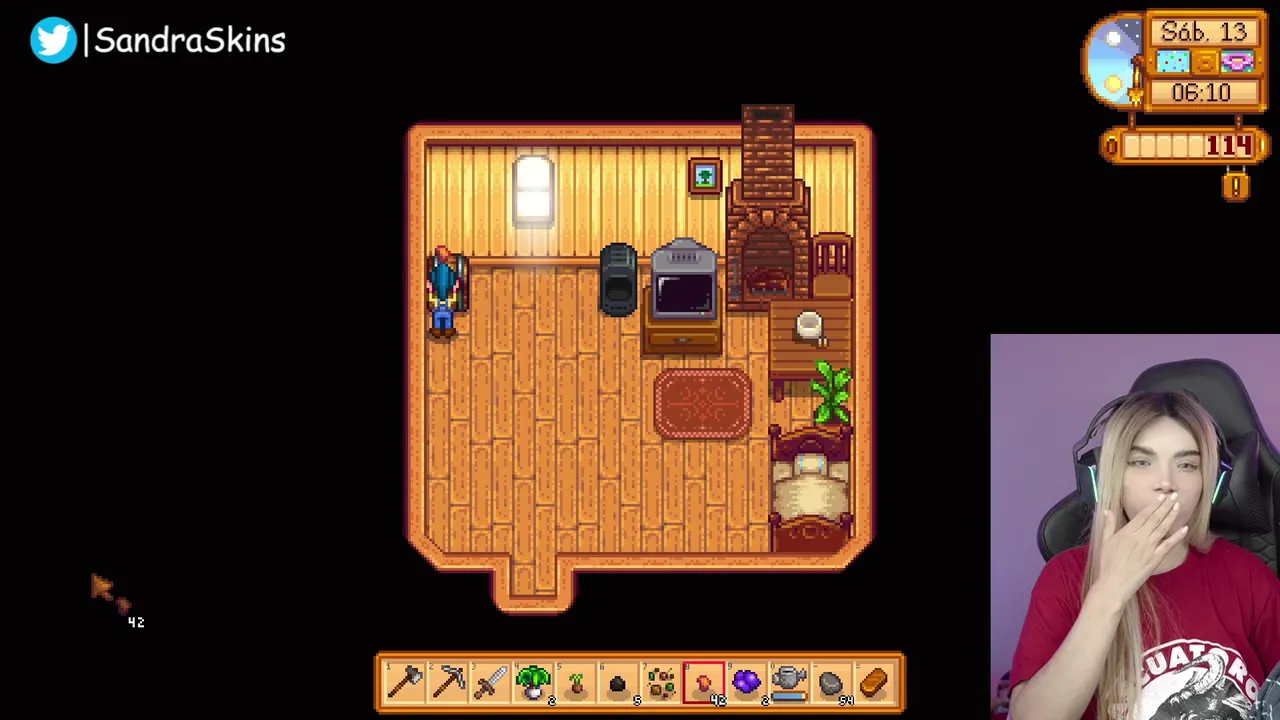Select the pickaxe tool

click(x=449, y=683)
